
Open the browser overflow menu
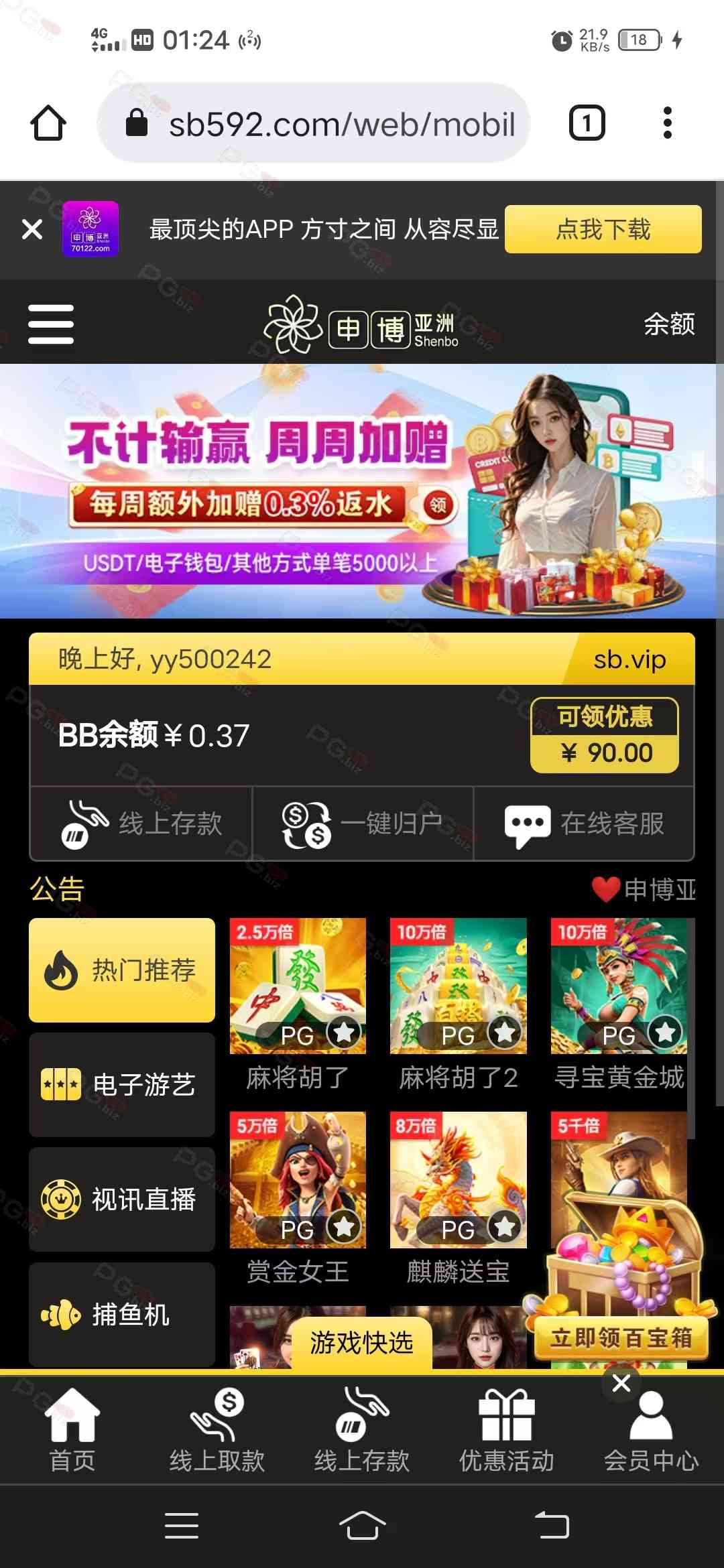pyautogui.click(x=667, y=123)
